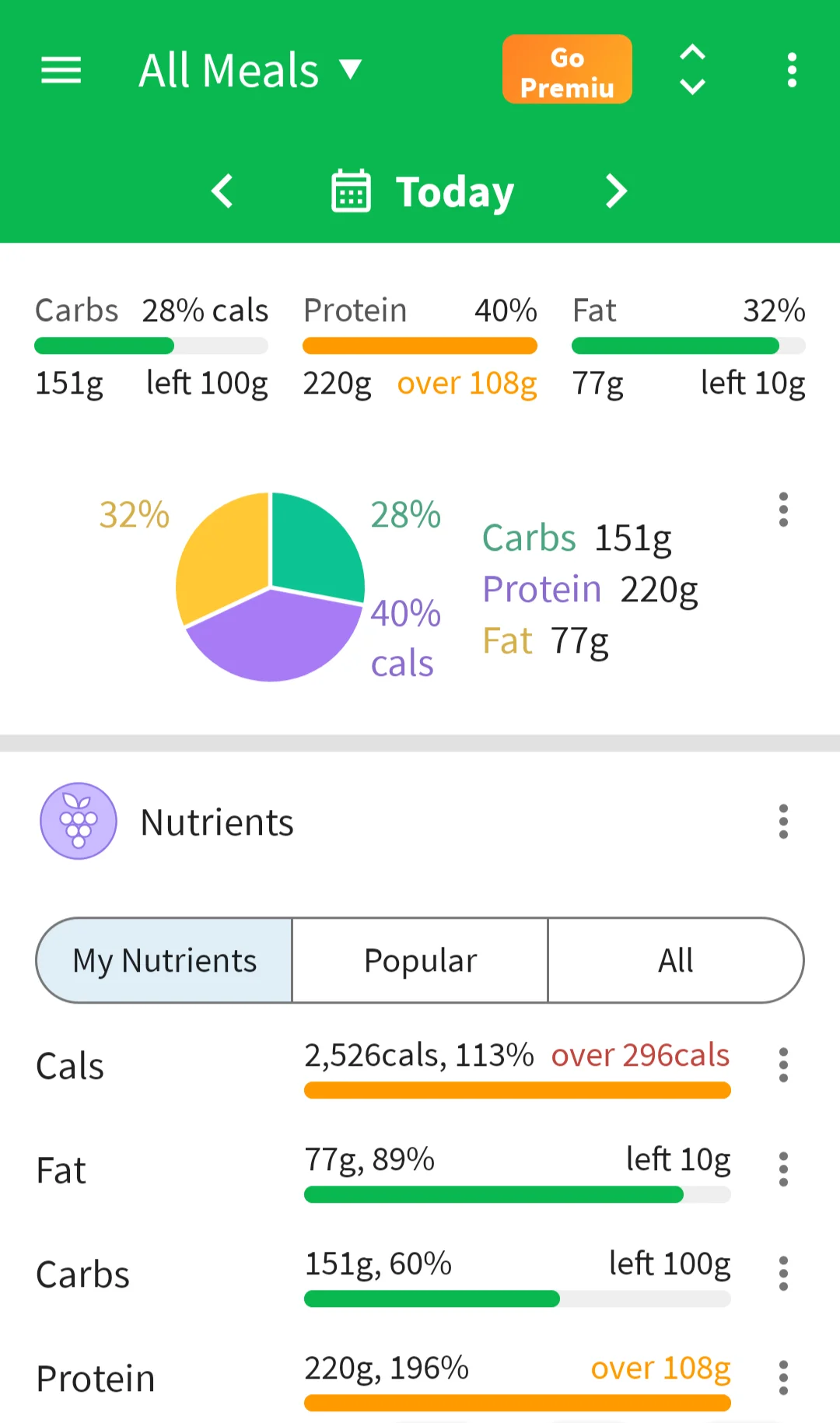The height and width of the screenshot is (1423, 840).
Task: Open the macro pie chart options menu
Action: tap(783, 510)
